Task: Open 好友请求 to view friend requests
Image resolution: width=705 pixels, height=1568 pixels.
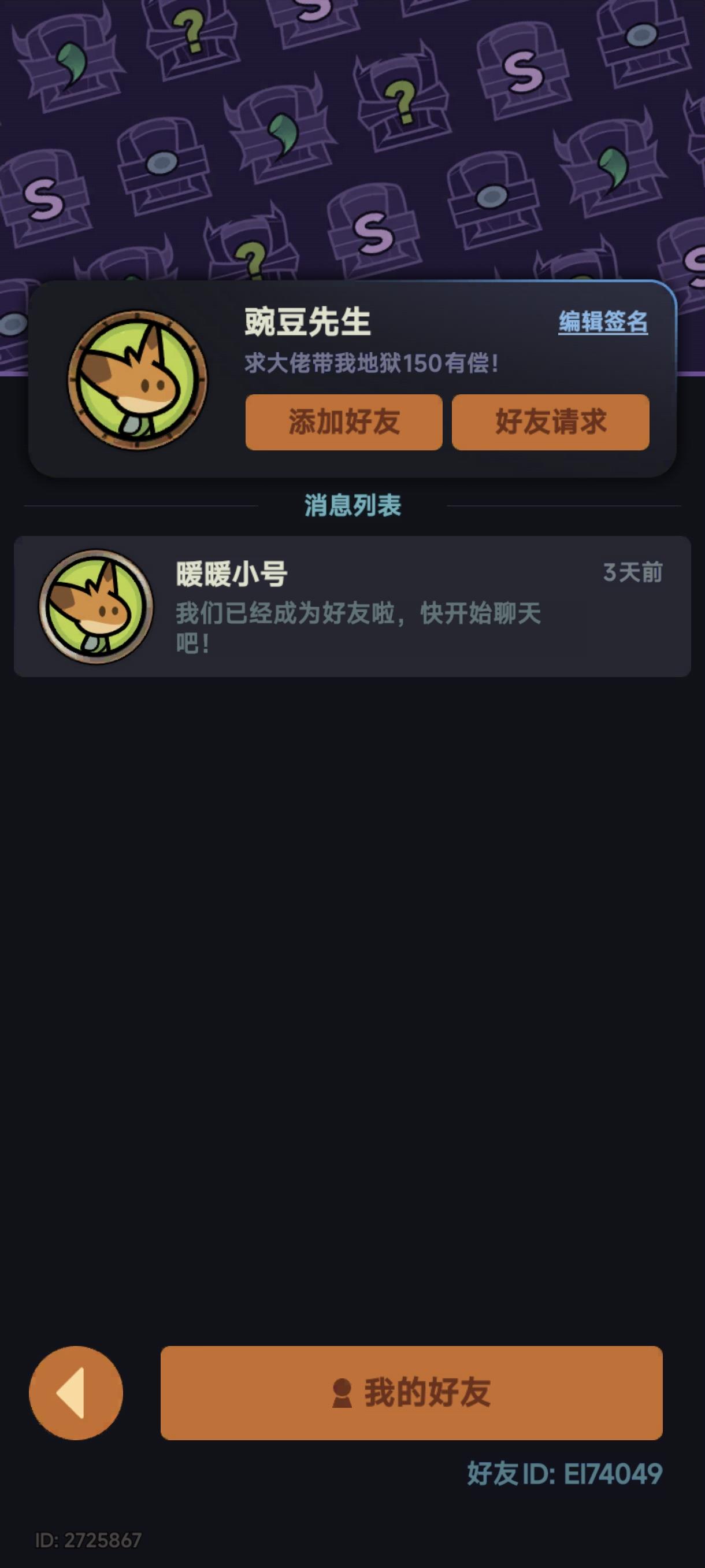Action: pyautogui.click(x=551, y=423)
